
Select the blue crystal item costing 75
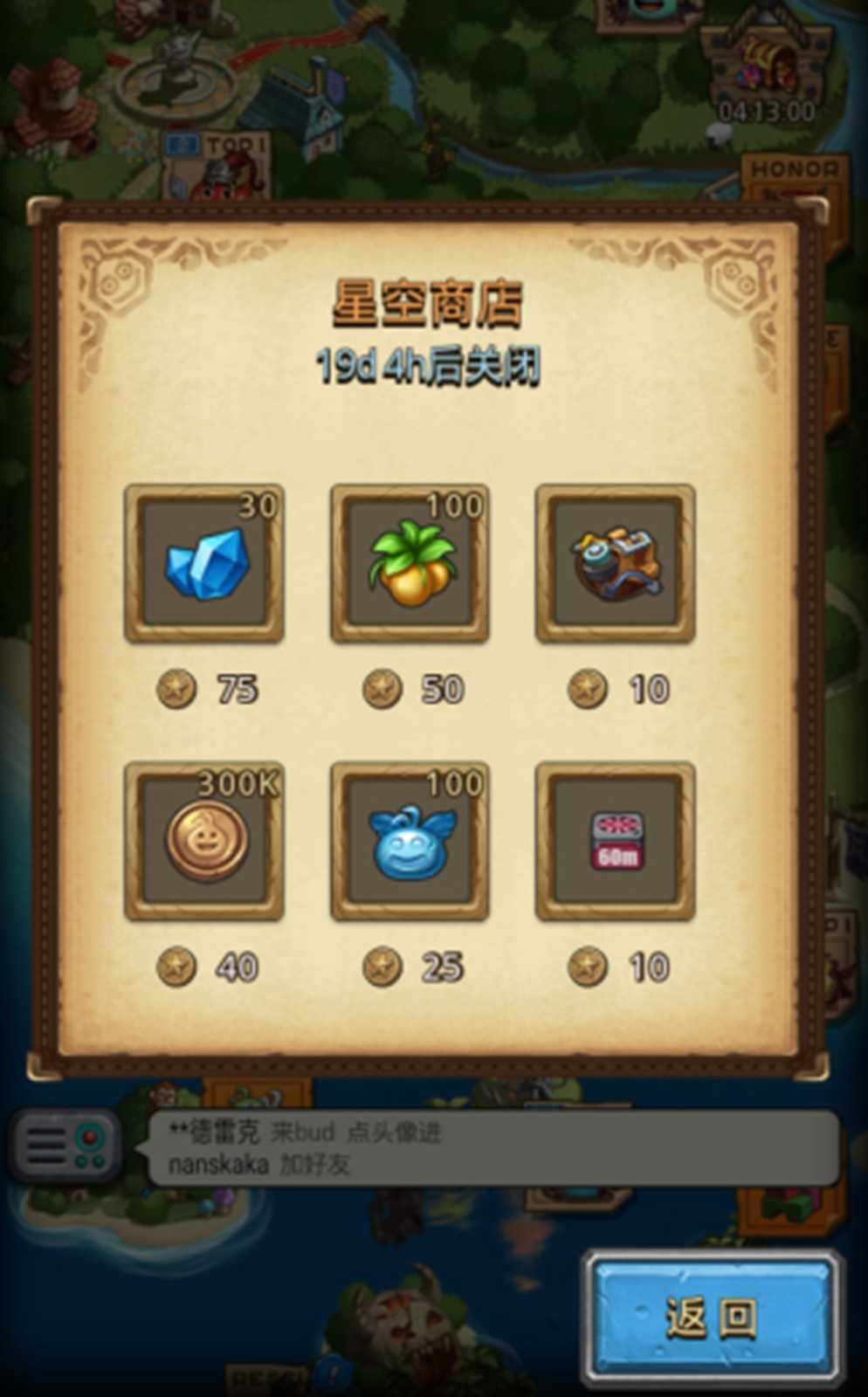(204, 564)
